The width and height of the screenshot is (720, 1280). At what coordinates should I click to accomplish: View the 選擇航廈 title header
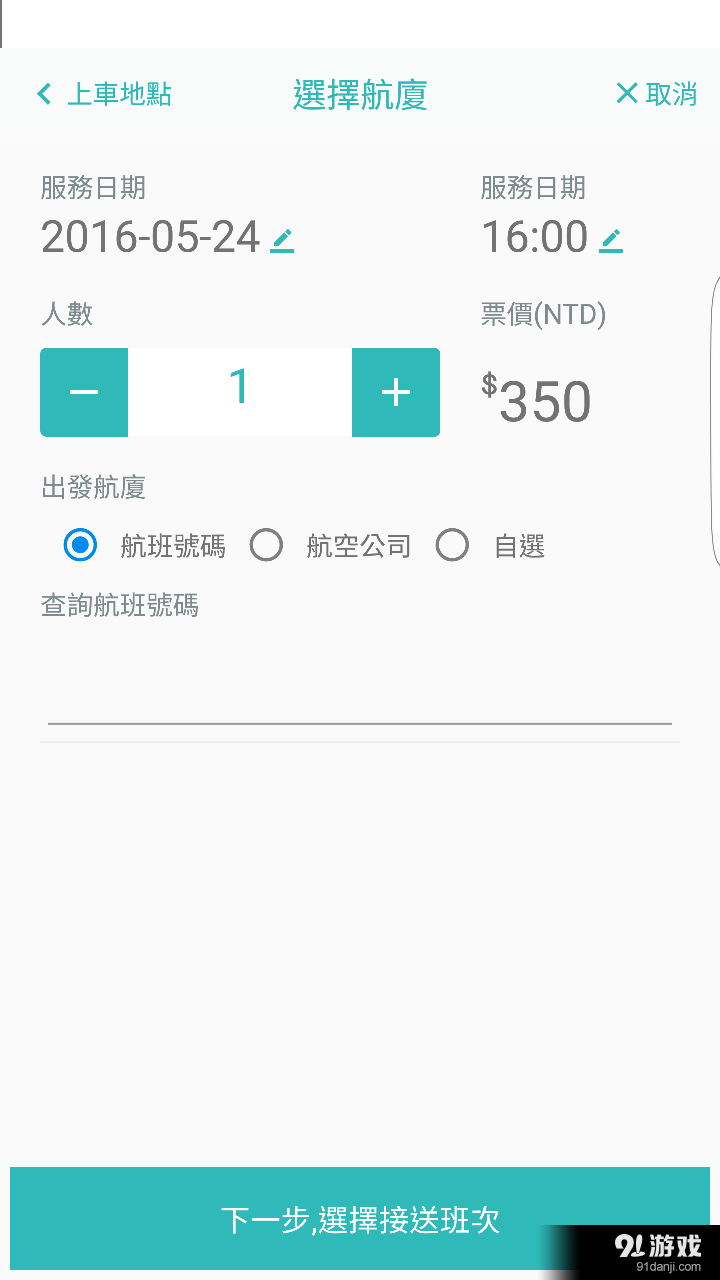click(360, 93)
